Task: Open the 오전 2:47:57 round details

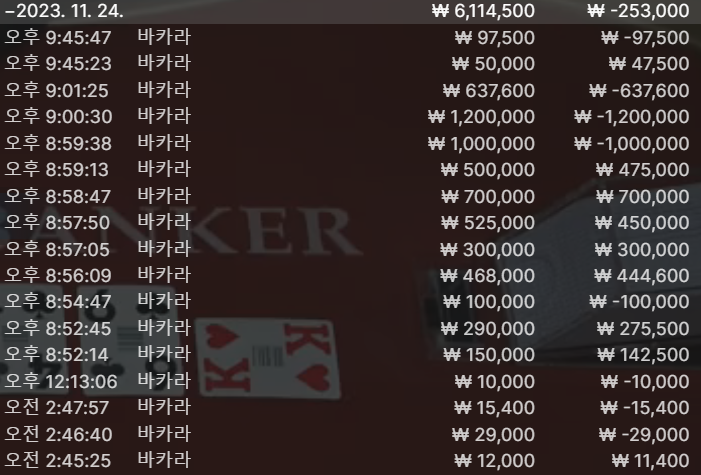Action: pyautogui.click(x=350, y=407)
